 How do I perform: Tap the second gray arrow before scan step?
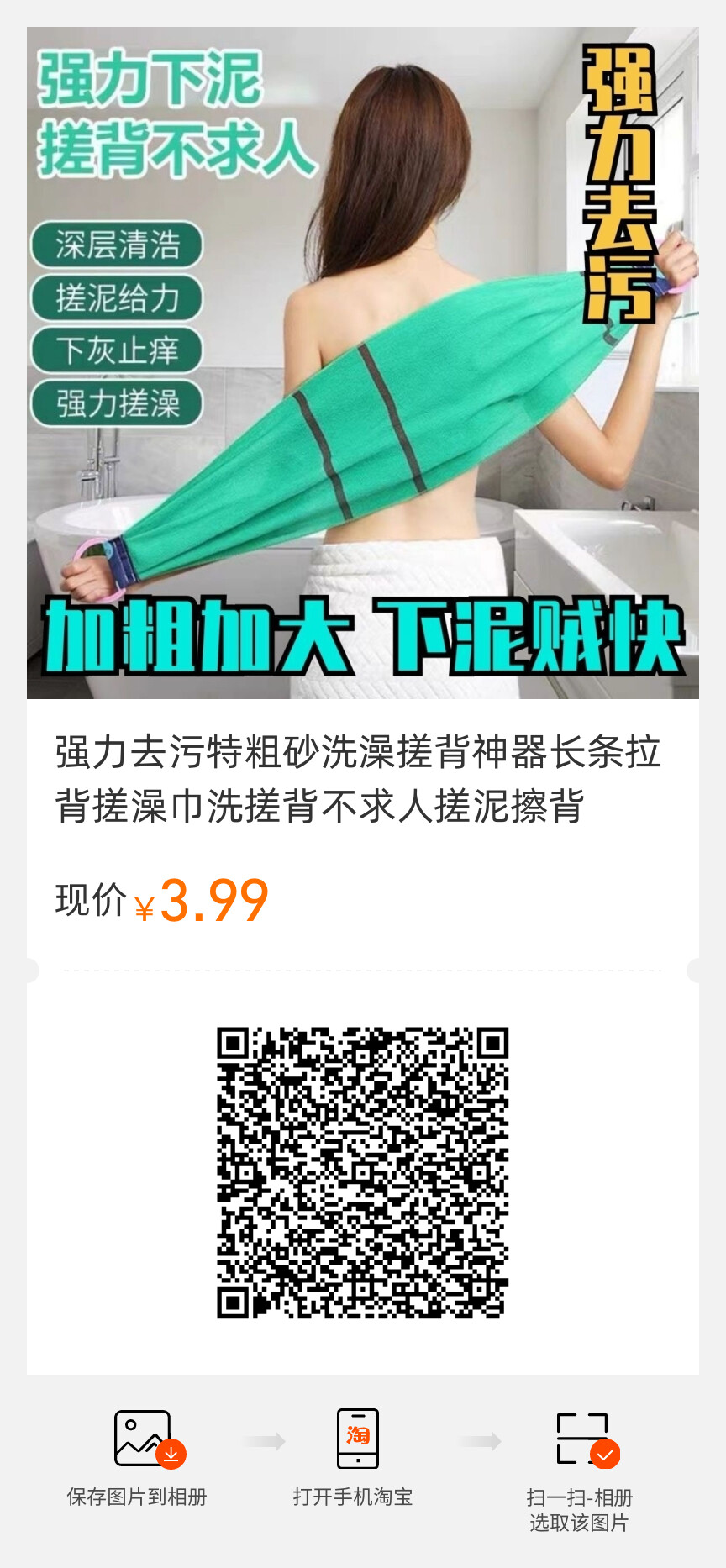[479, 1439]
